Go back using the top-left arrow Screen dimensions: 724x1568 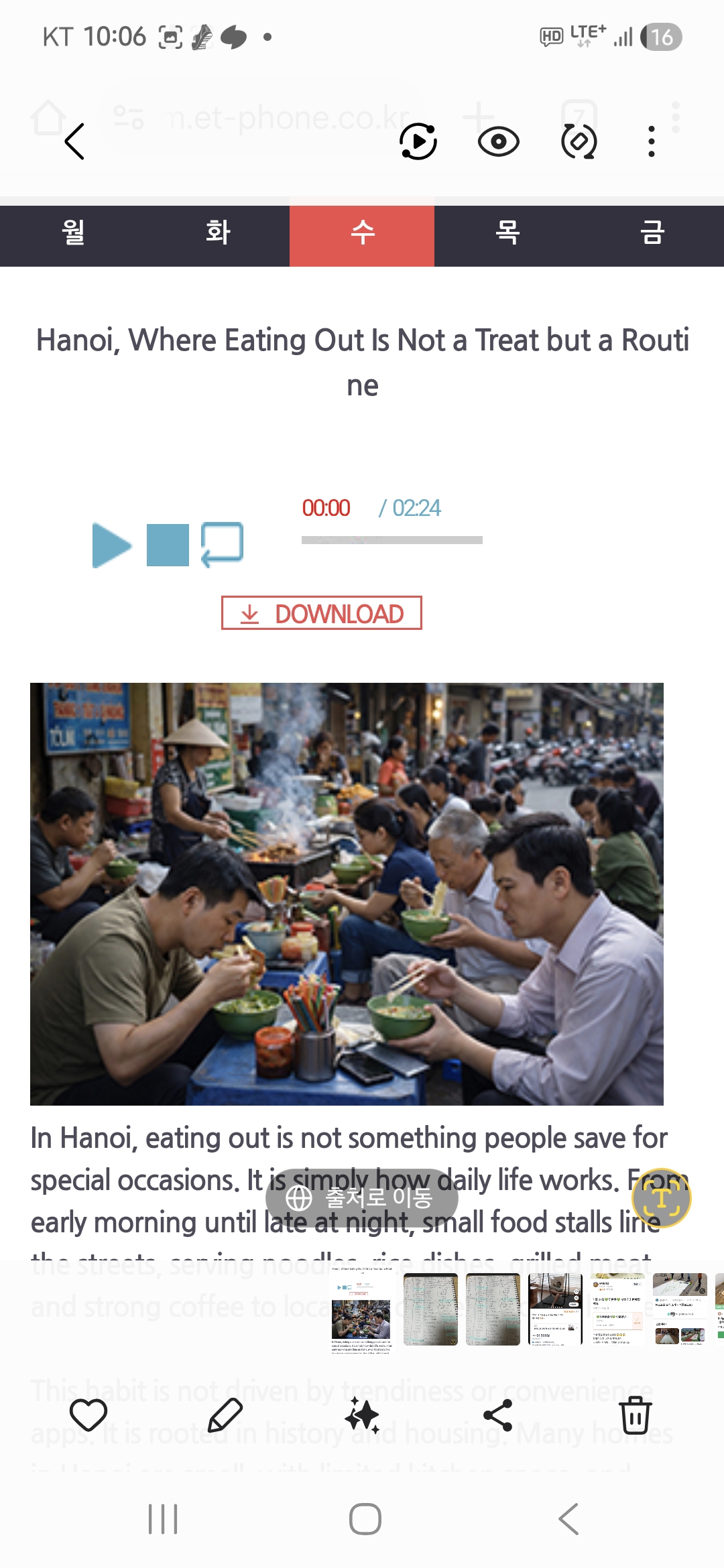pyautogui.click(x=74, y=141)
